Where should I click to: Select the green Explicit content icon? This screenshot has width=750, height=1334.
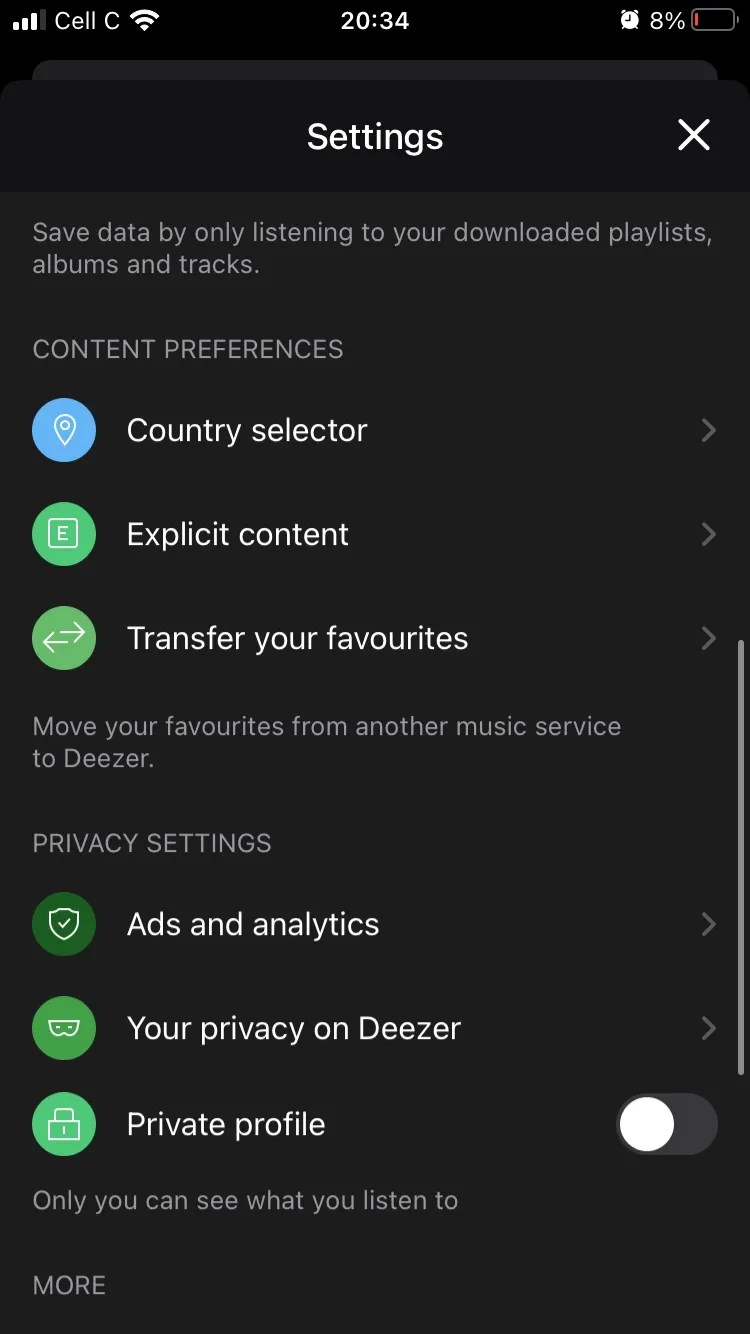(x=64, y=533)
